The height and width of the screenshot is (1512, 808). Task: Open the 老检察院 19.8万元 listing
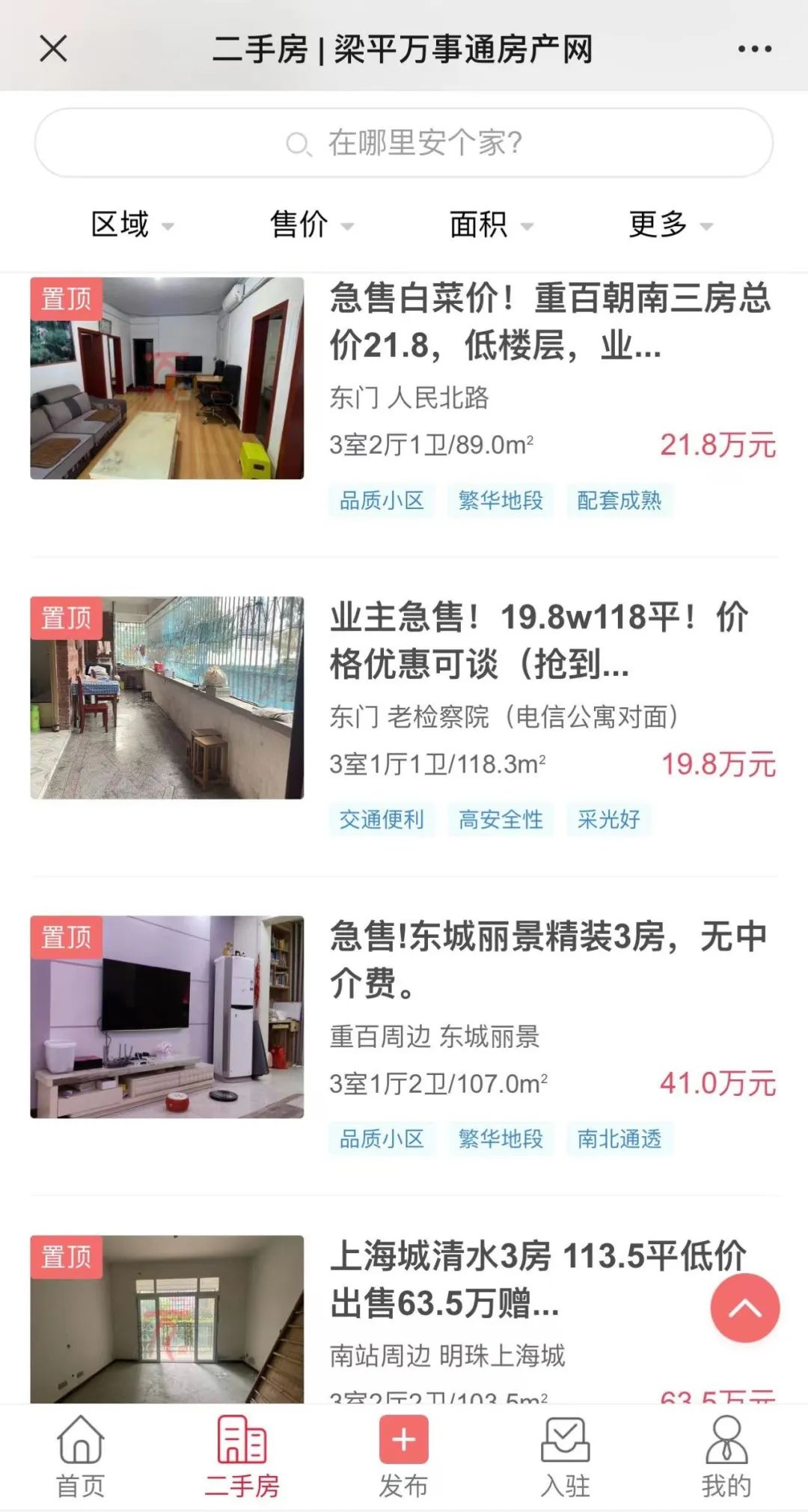click(x=404, y=716)
